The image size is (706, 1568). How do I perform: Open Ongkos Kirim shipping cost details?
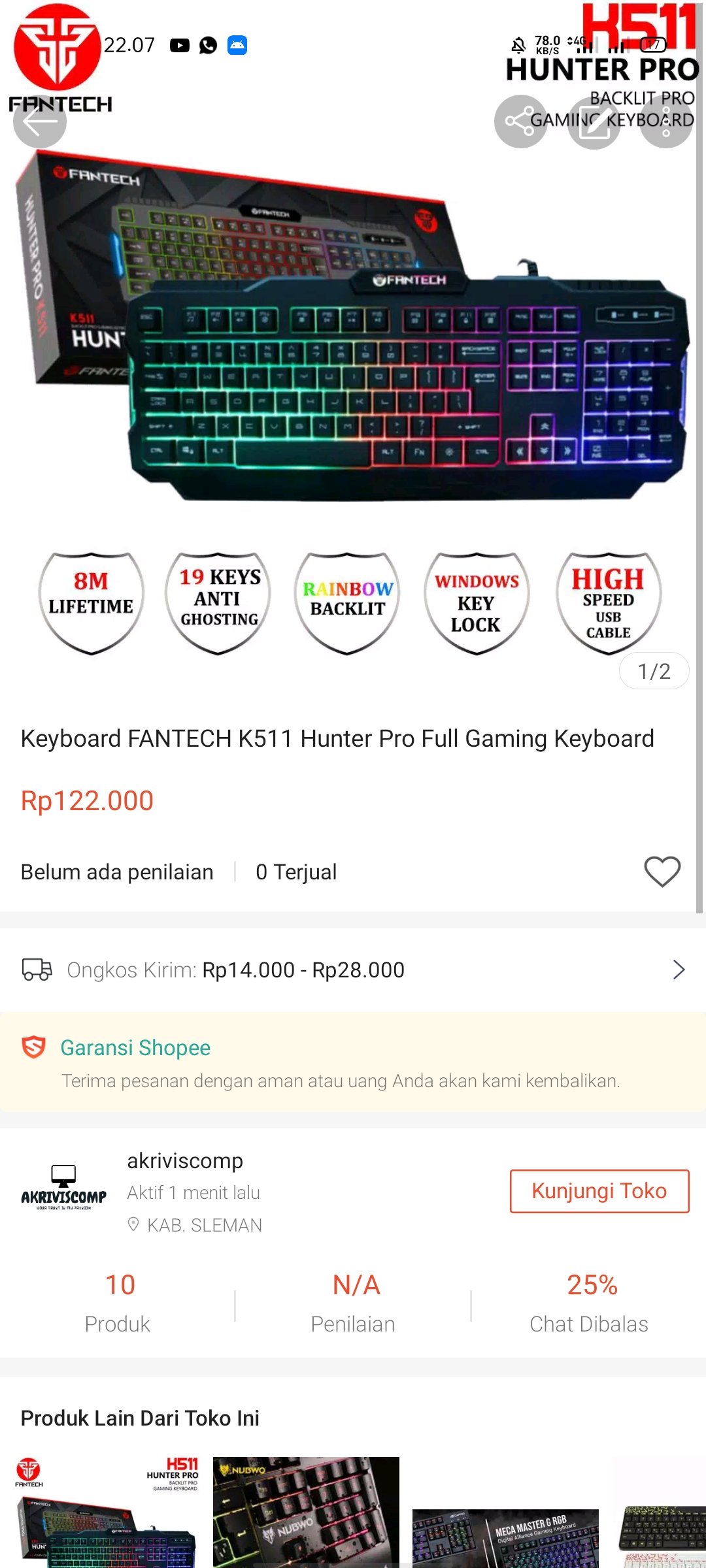coord(353,970)
